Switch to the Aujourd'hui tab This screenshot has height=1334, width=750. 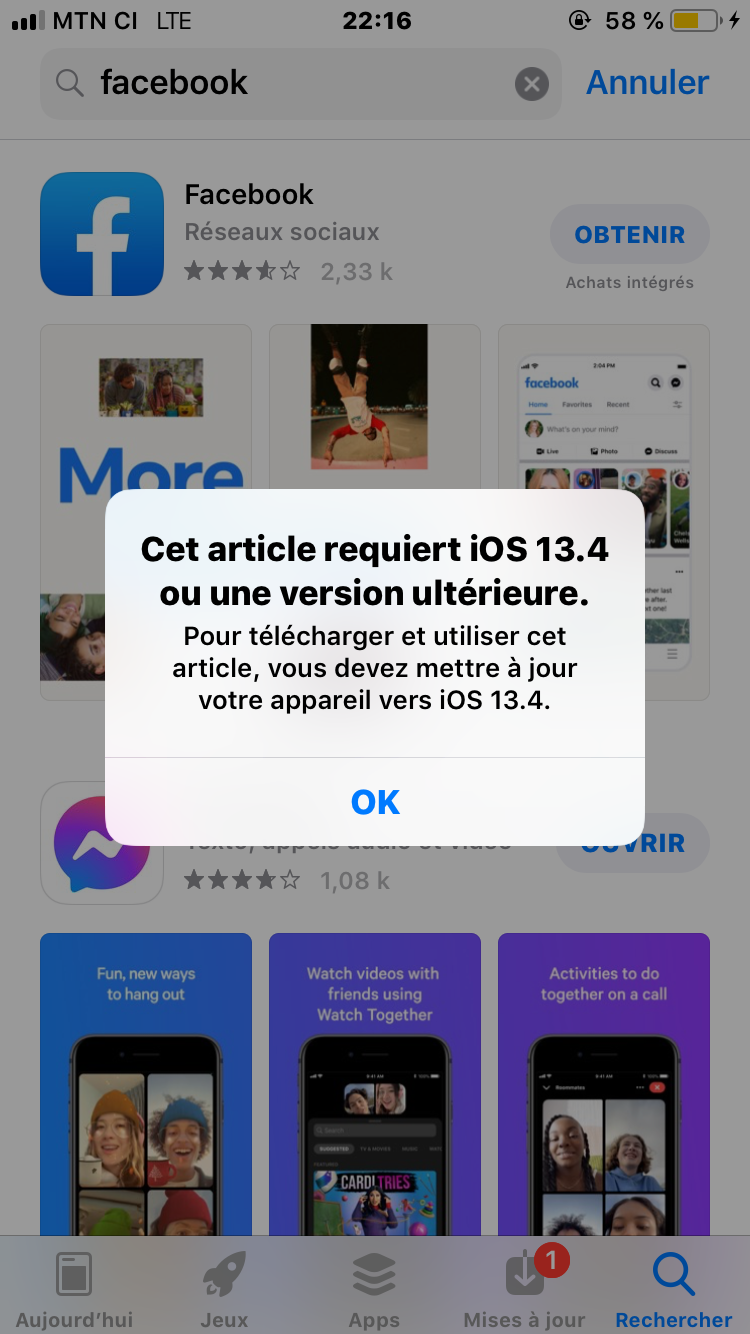pyautogui.click(x=74, y=1290)
